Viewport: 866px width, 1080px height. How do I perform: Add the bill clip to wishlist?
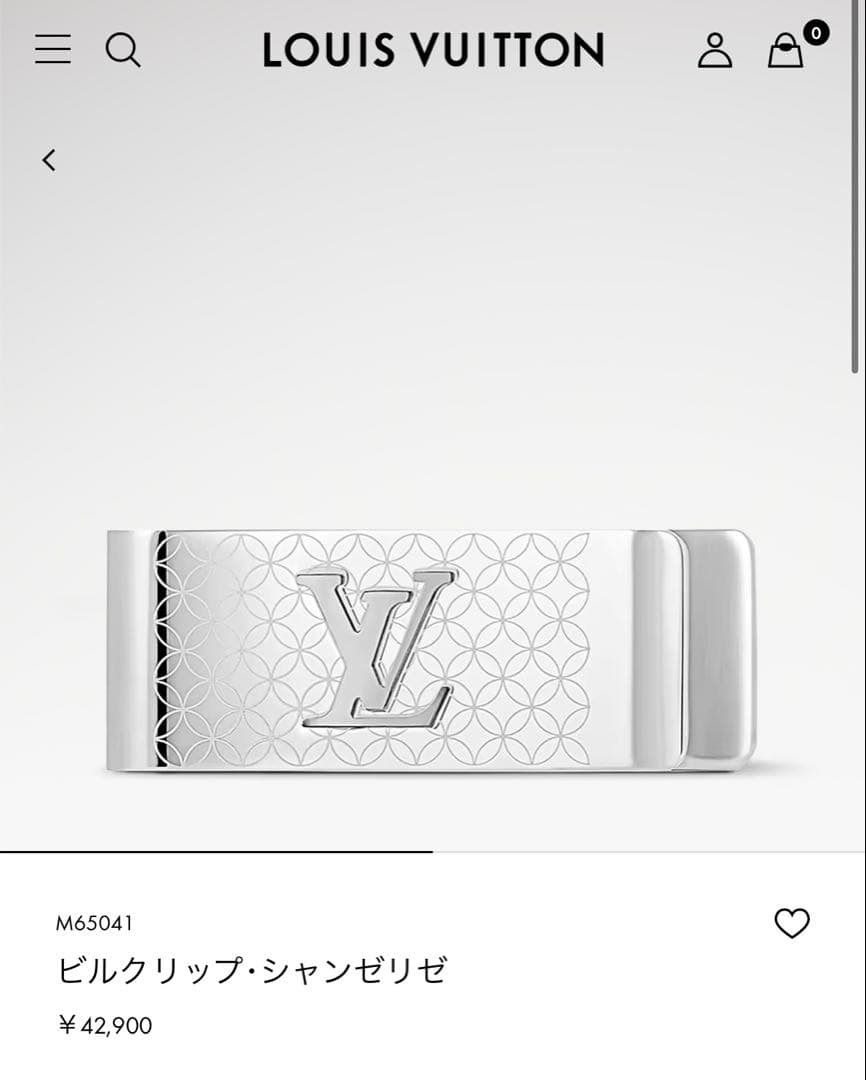[x=792, y=923]
